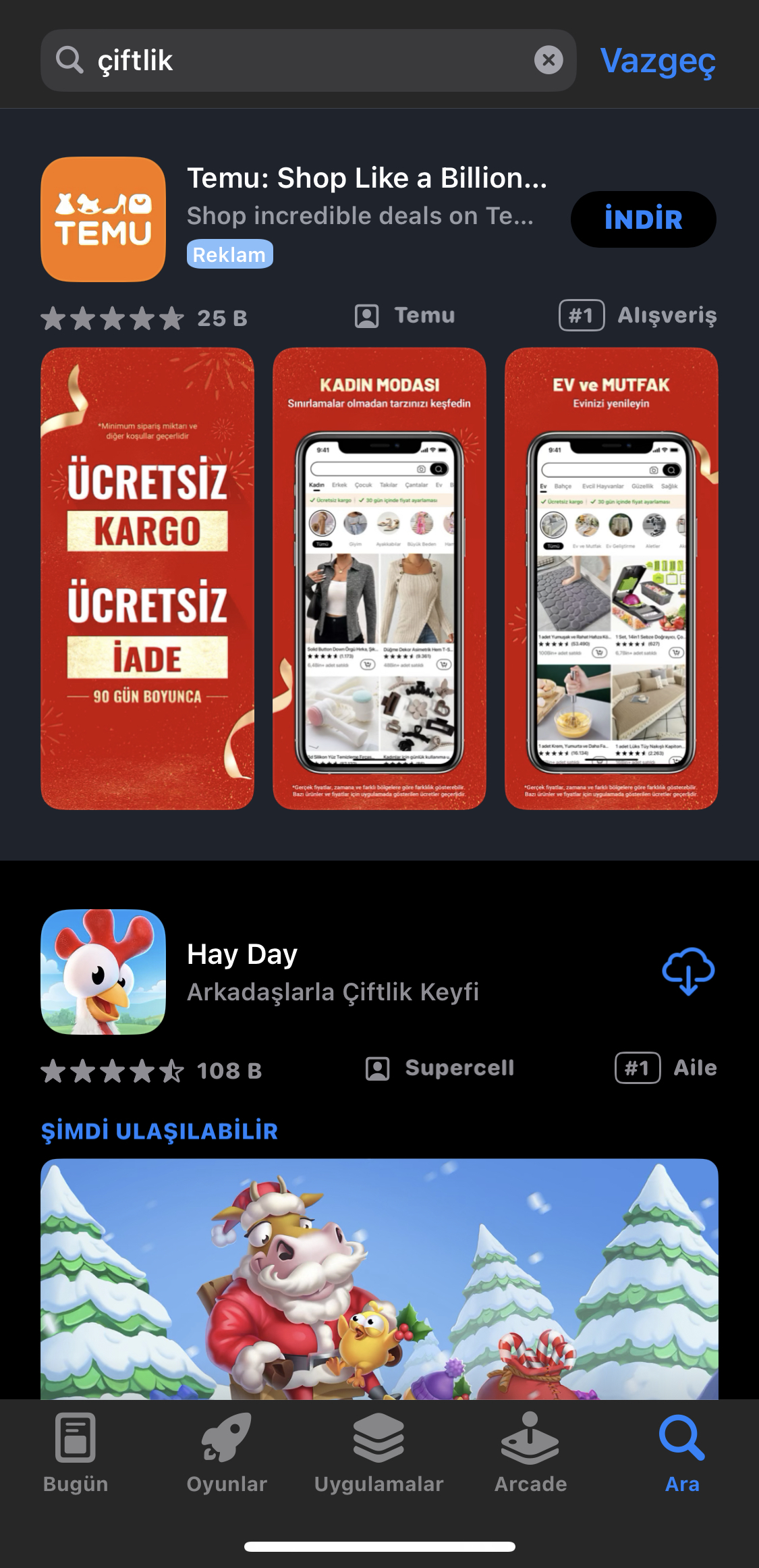Go to the Uygulamalar tab
This screenshot has height=1568, width=759.
(379, 1453)
